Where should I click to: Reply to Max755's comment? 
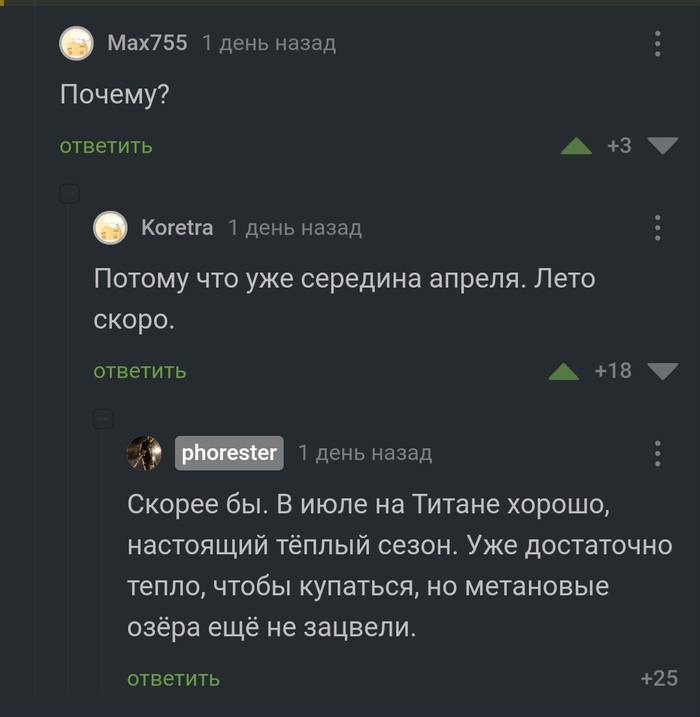[x=106, y=146]
